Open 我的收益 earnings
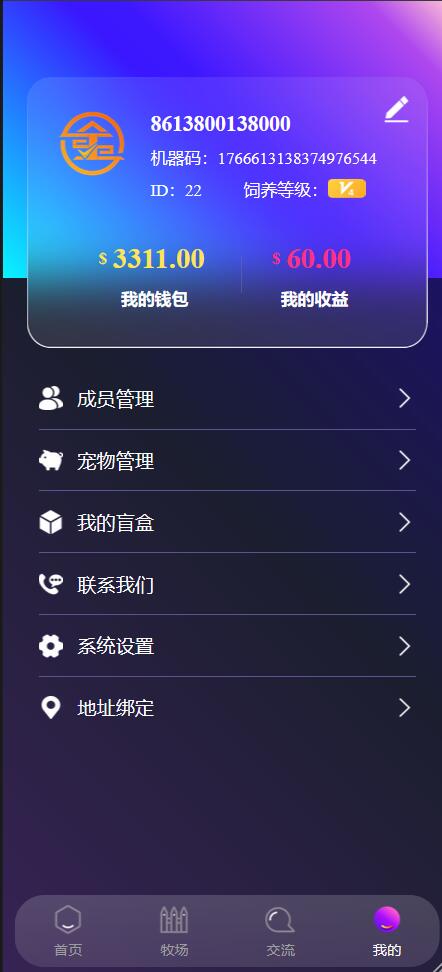Image resolution: width=442 pixels, height=972 pixels. point(314,276)
